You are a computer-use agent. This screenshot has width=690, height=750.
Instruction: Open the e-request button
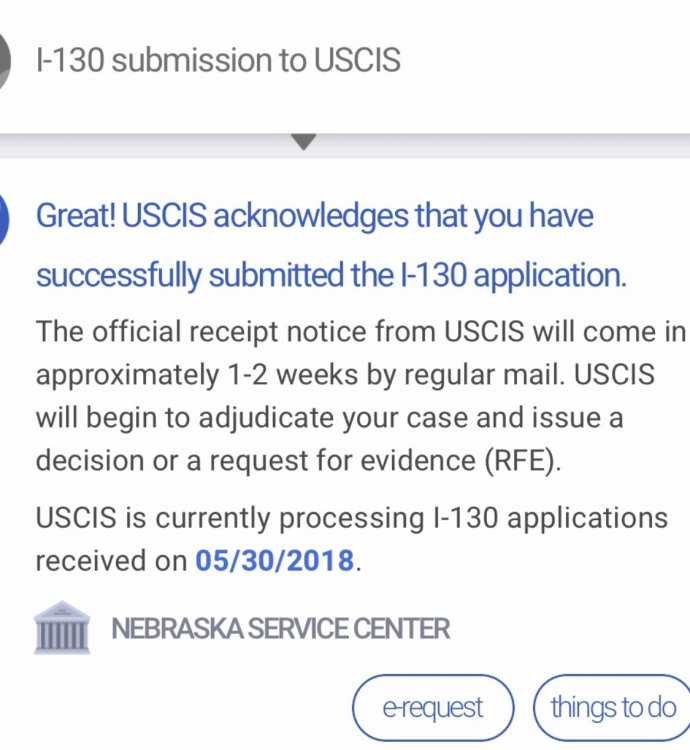click(x=433, y=708)
